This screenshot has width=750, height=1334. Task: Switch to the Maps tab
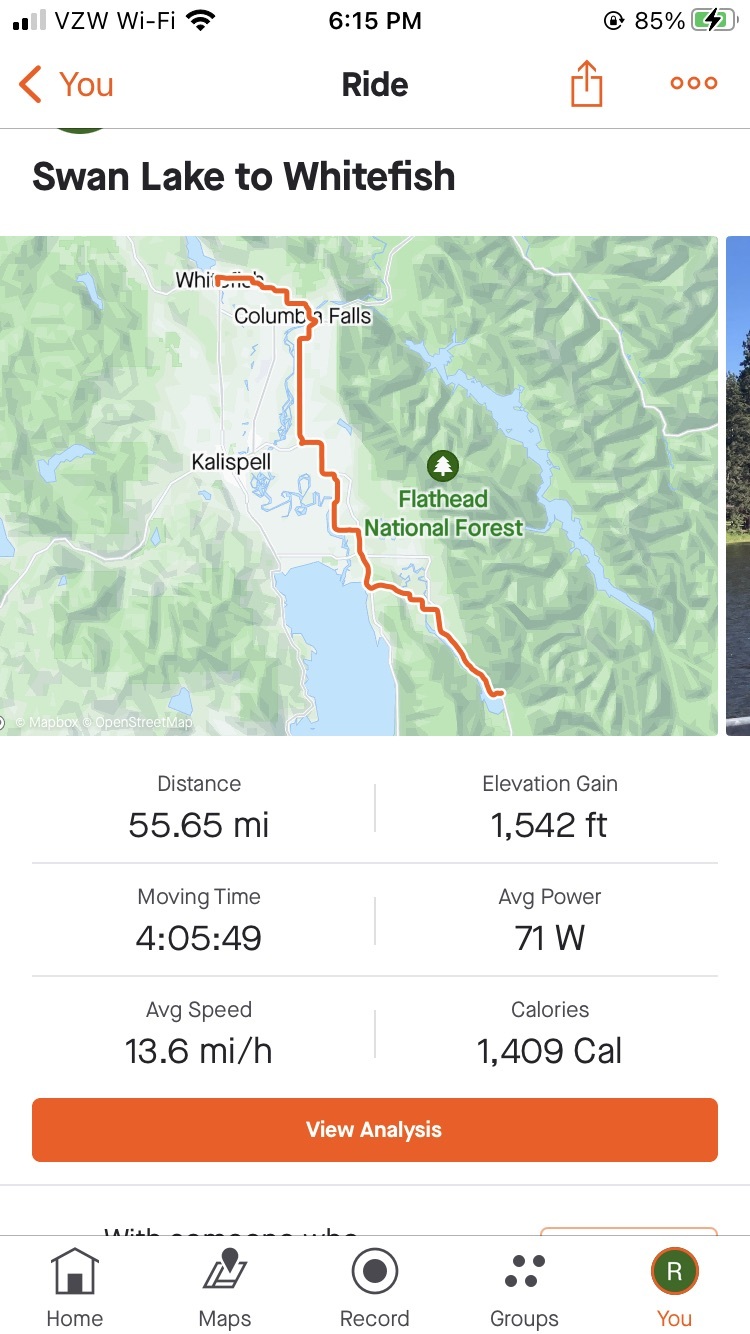225,1287
